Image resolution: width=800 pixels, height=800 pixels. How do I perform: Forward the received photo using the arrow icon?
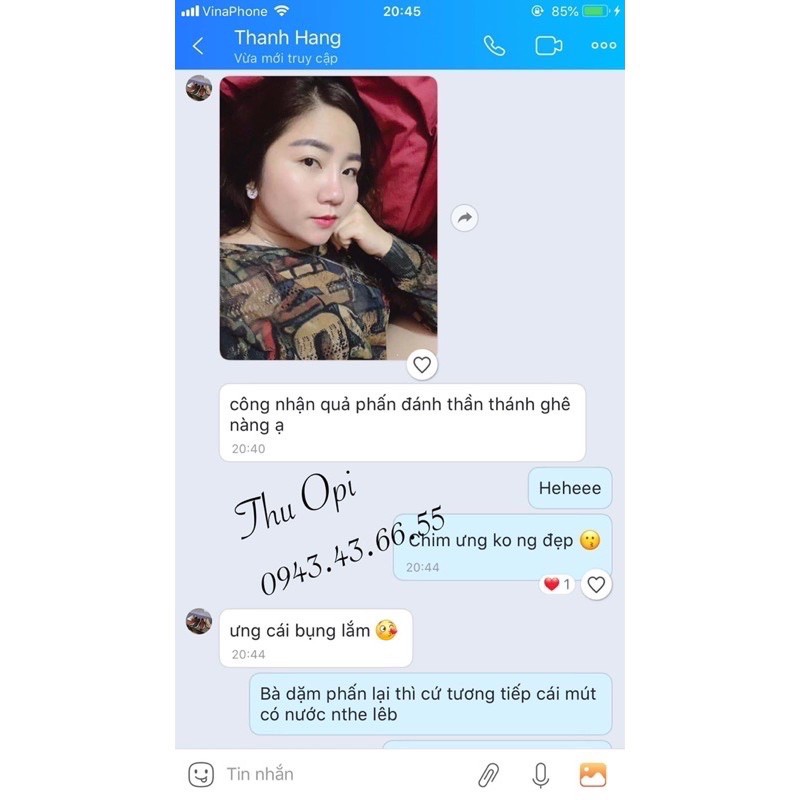(x=464, y=218)
